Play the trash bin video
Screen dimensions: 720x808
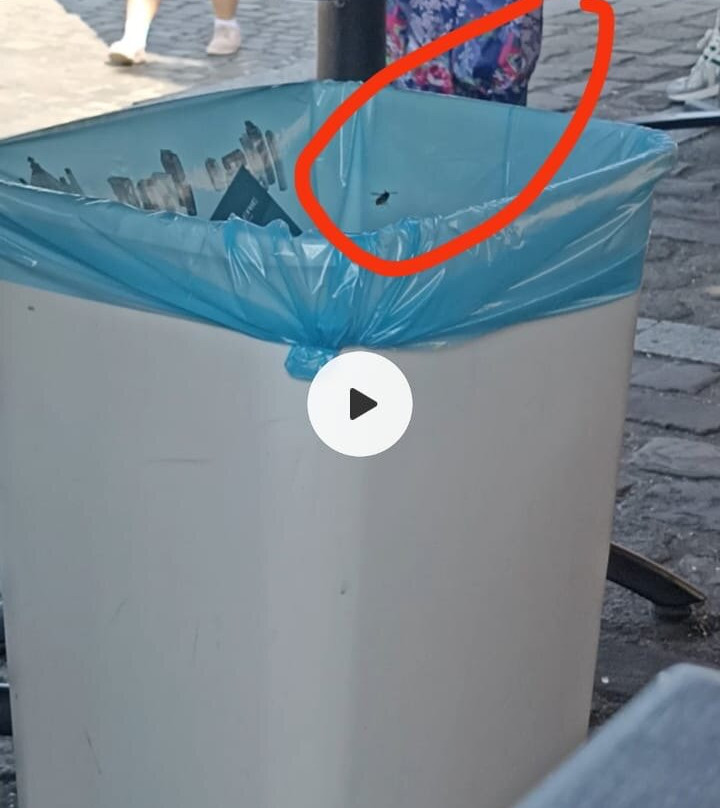[x=360, y=404]
